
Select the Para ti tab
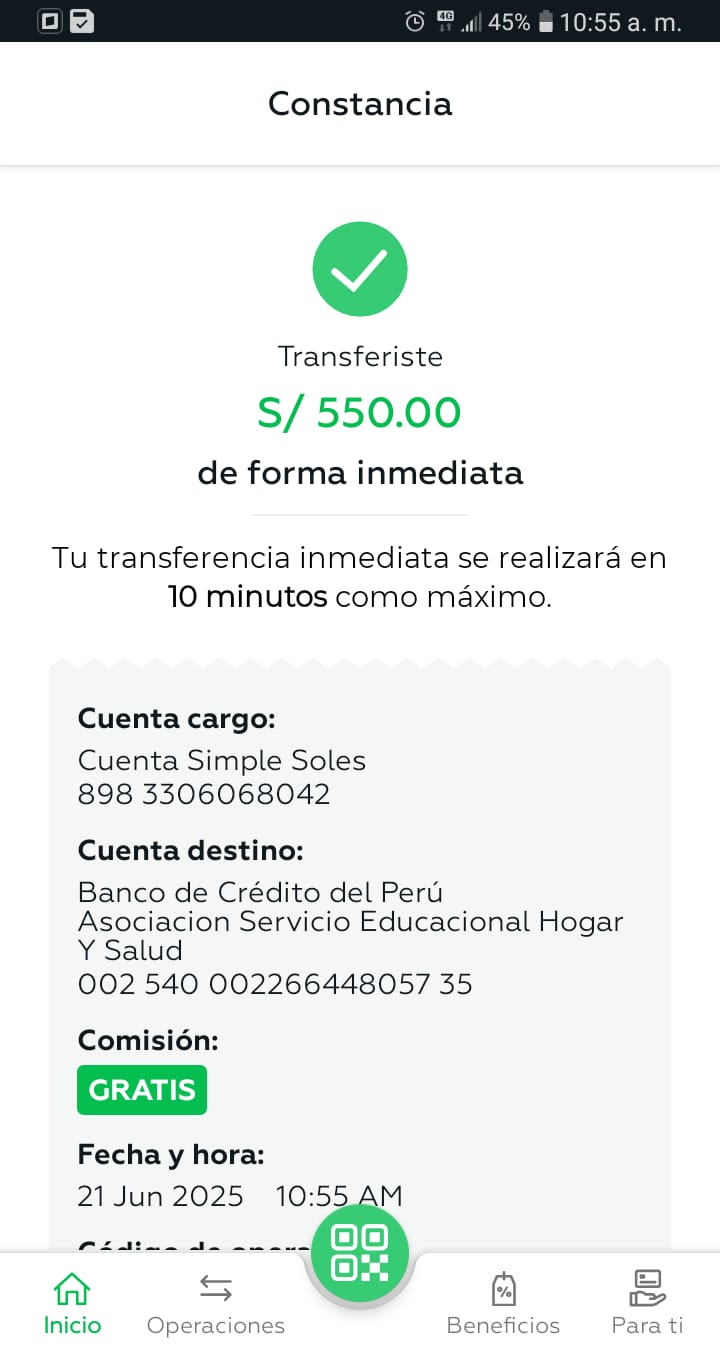point(647,1303)
